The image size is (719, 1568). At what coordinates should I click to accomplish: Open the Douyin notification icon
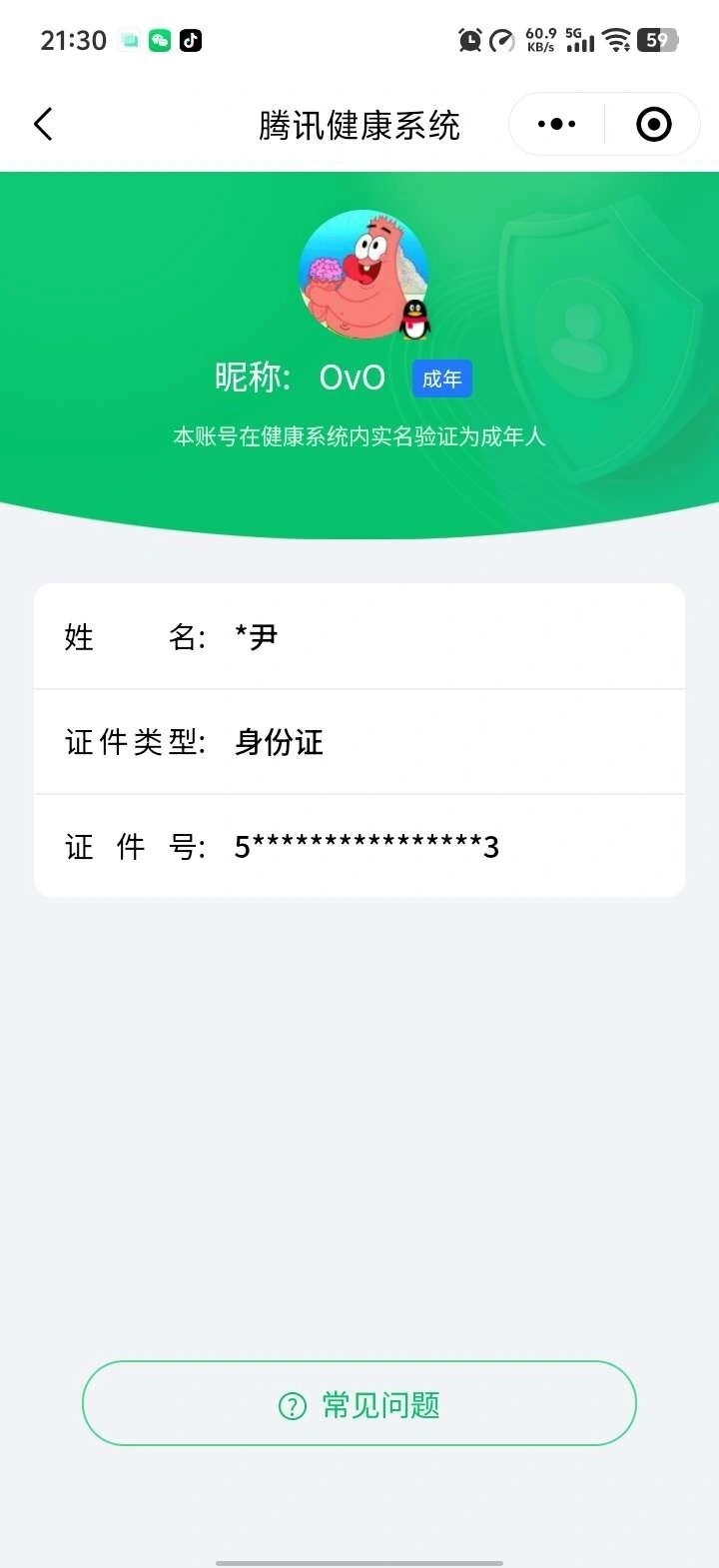click(x=190, y=40)
